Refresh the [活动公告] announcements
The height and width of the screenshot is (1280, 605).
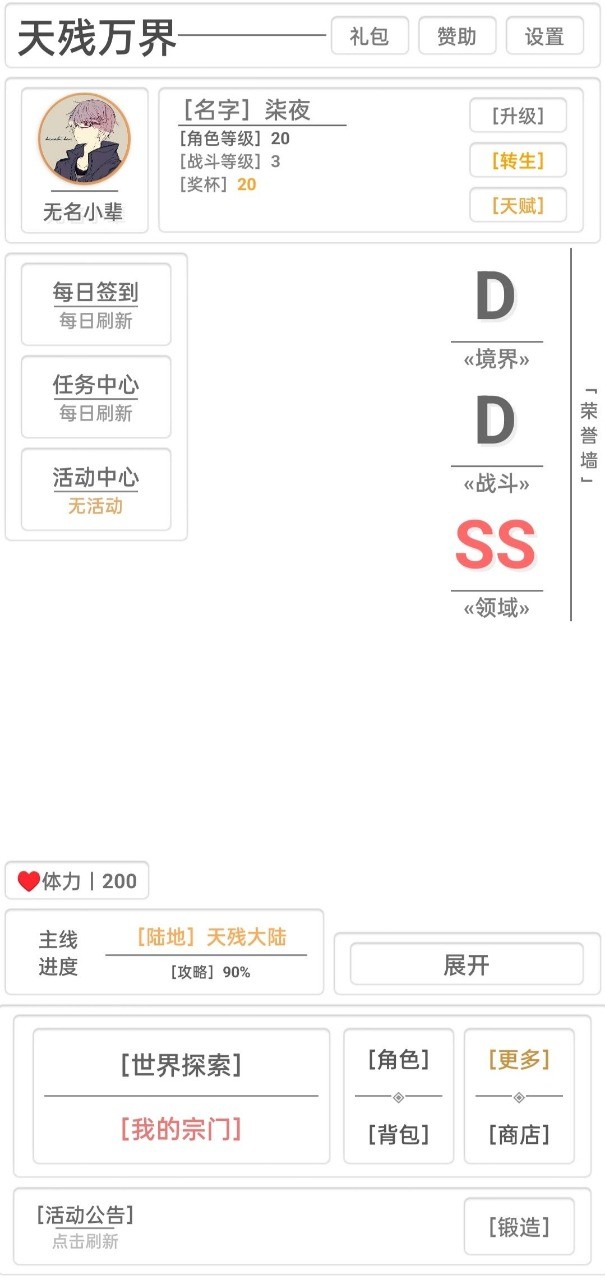click(86, 1227)
